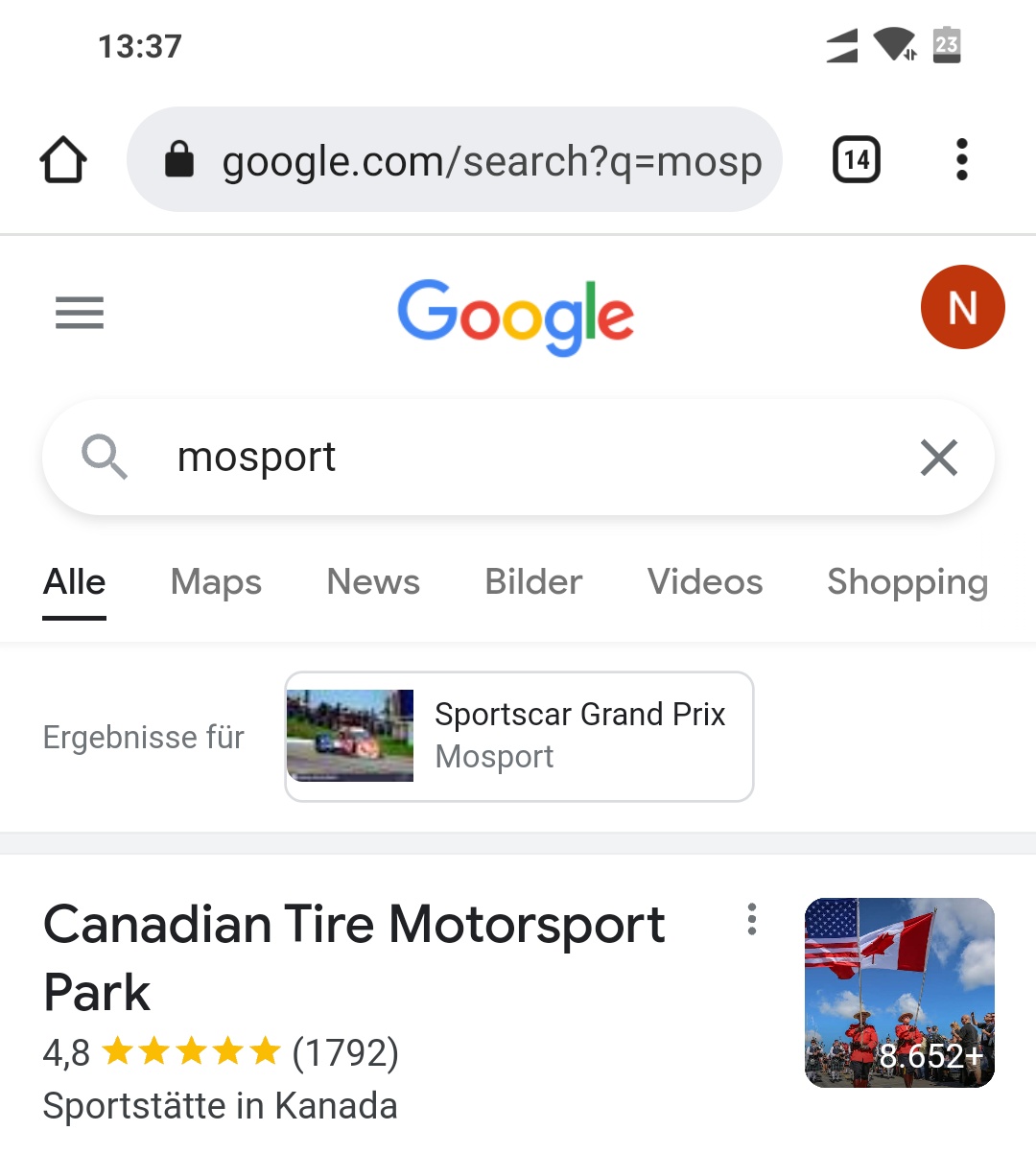
Task: Switch to the Videos tab
Action: (705, 582)
